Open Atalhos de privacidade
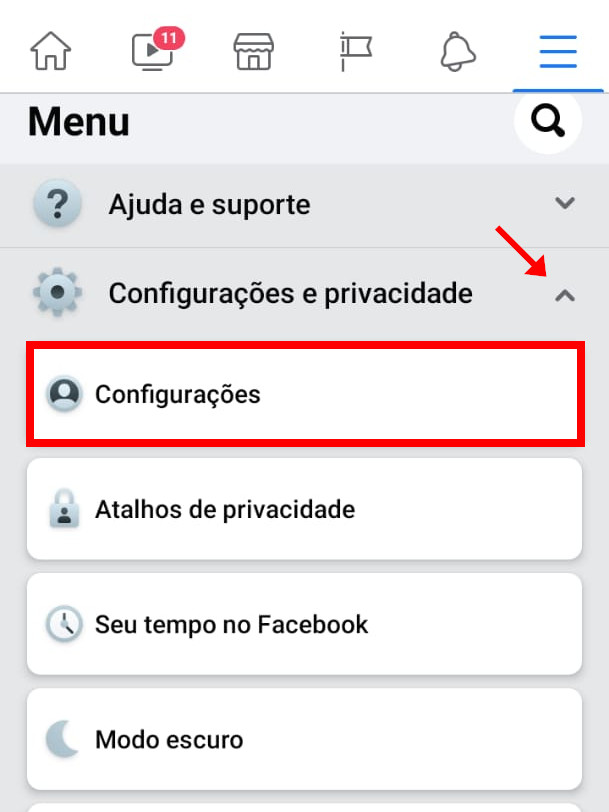 coord(304,509)
